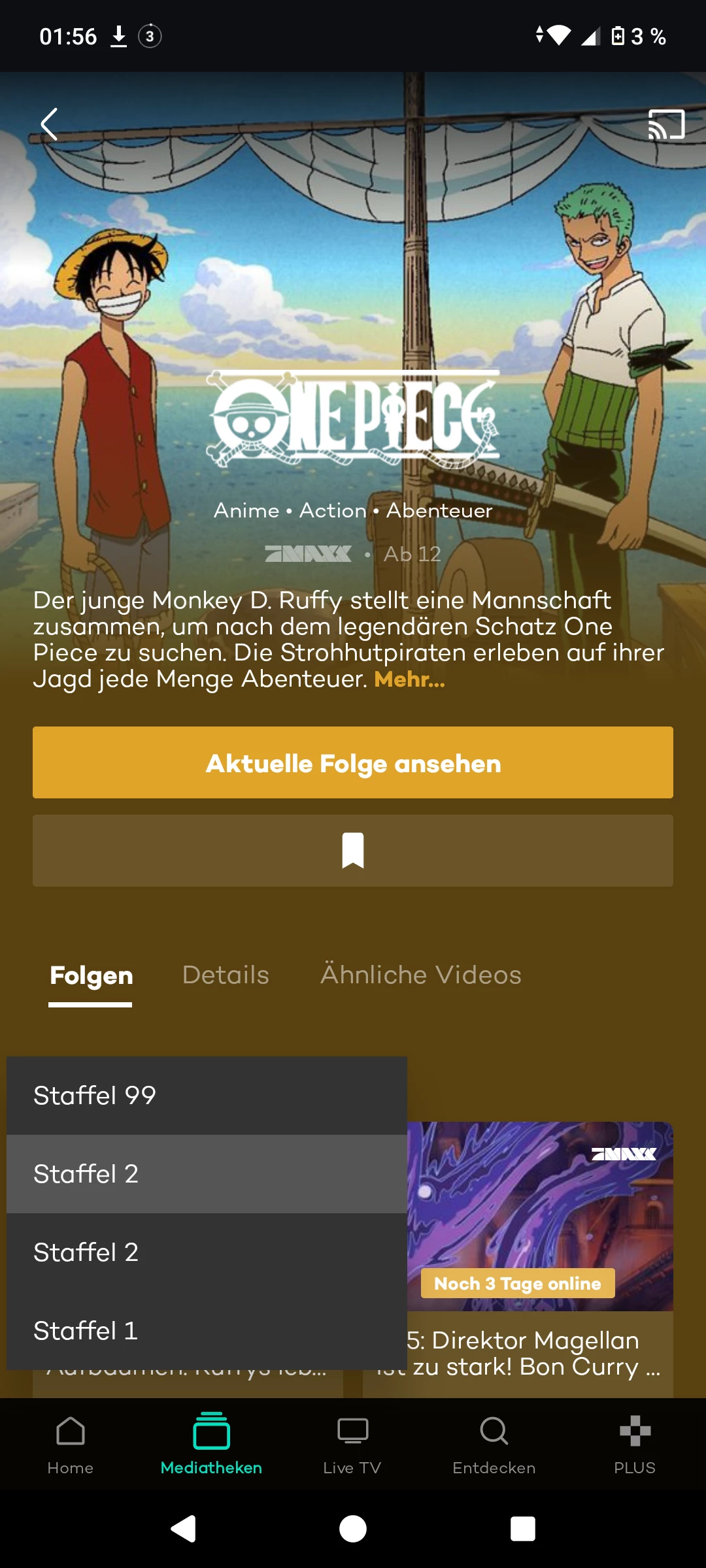Cast One Piece to another device
Screen dimensions: 706x1568
pos(666,124)
